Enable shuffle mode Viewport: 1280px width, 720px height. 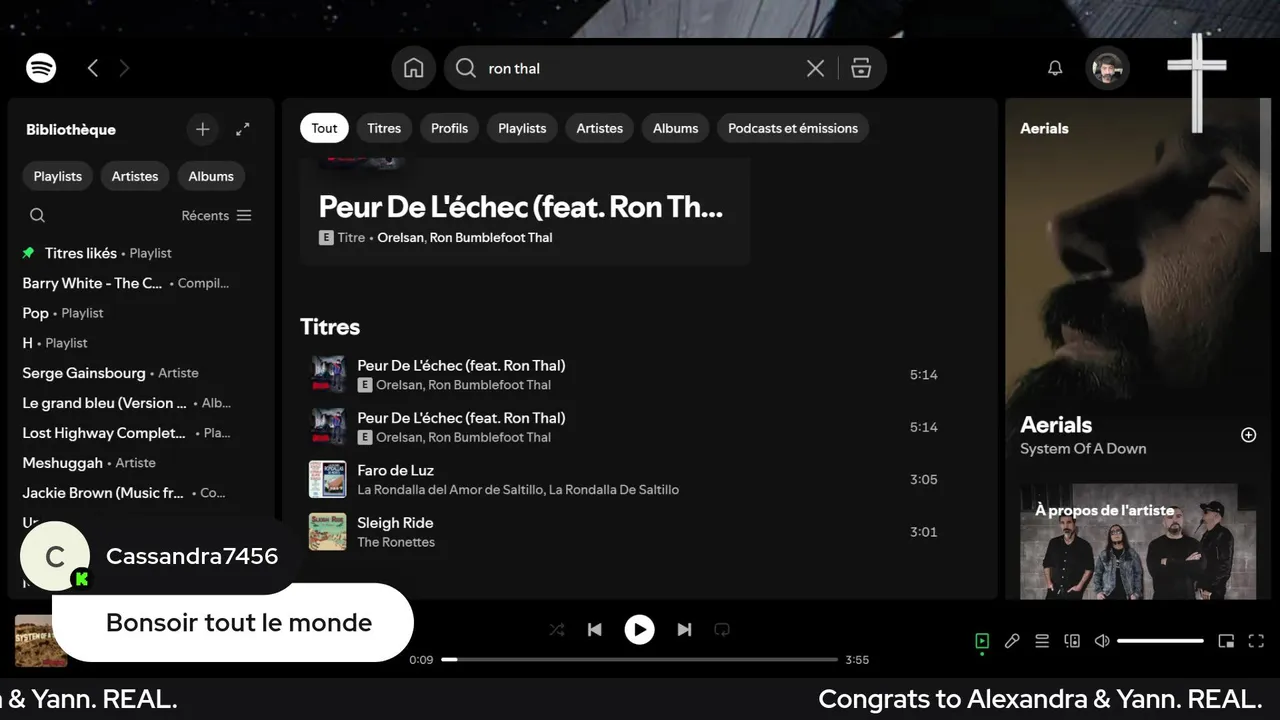(x=557, y=629)
